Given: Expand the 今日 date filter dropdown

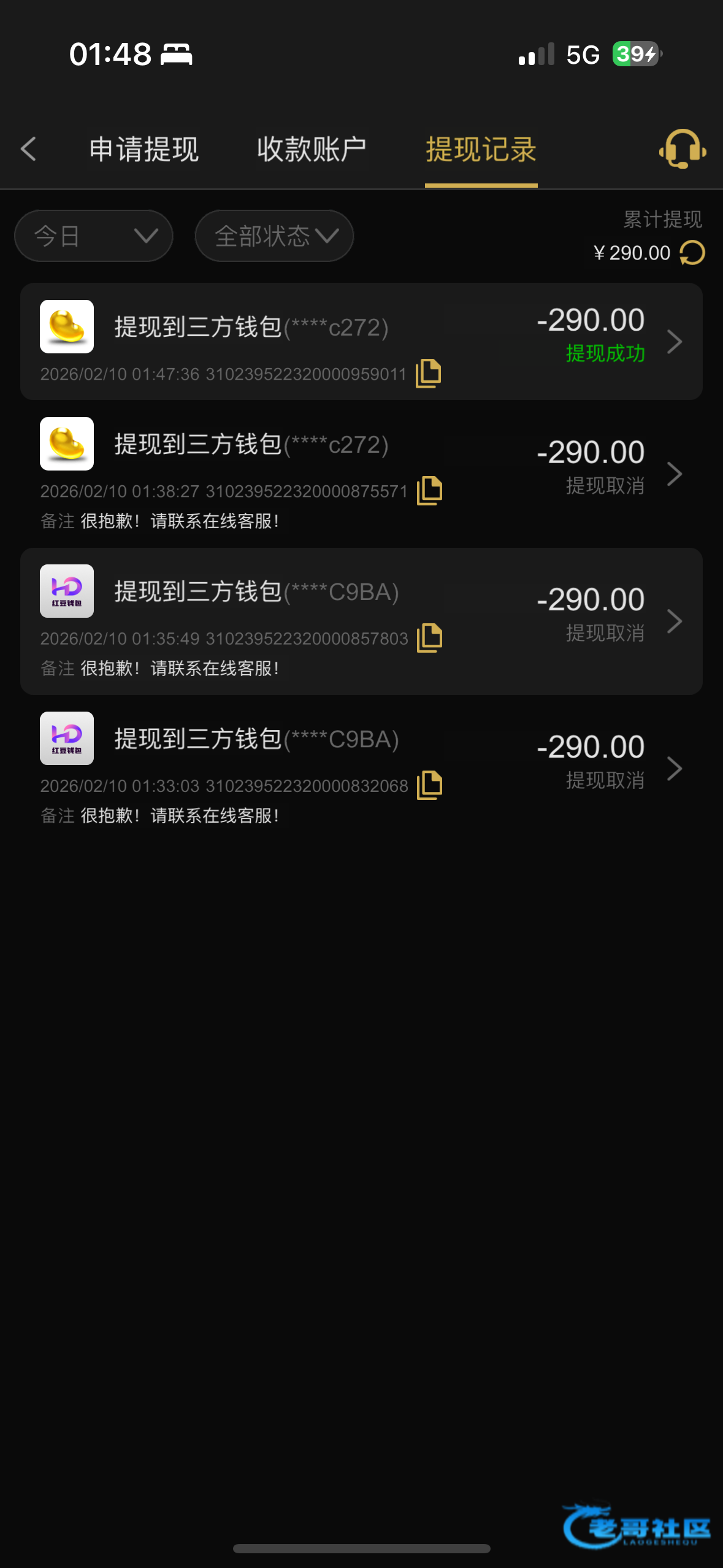Looking at the screenshot, I should coord(94,236).
